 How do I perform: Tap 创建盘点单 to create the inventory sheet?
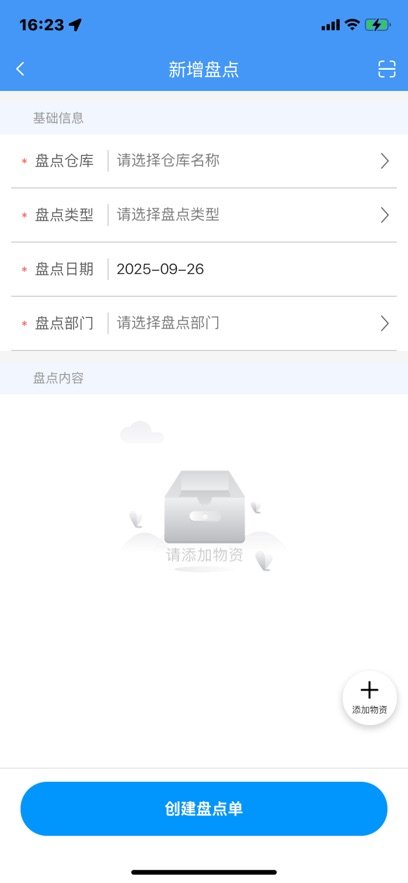click(x=204, y=809)
